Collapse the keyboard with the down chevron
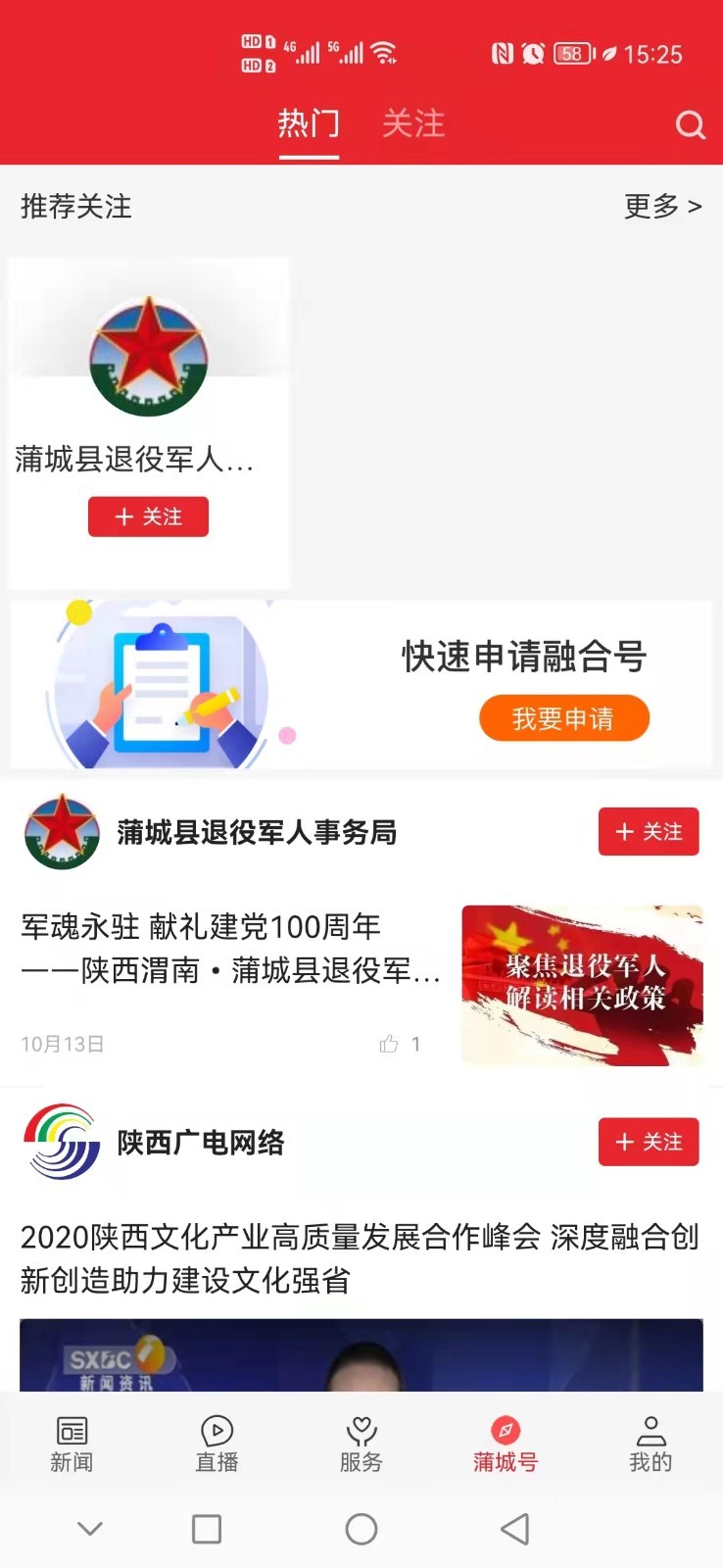The width and height of the screenshot is (723, 1568). coord(90,1529)
